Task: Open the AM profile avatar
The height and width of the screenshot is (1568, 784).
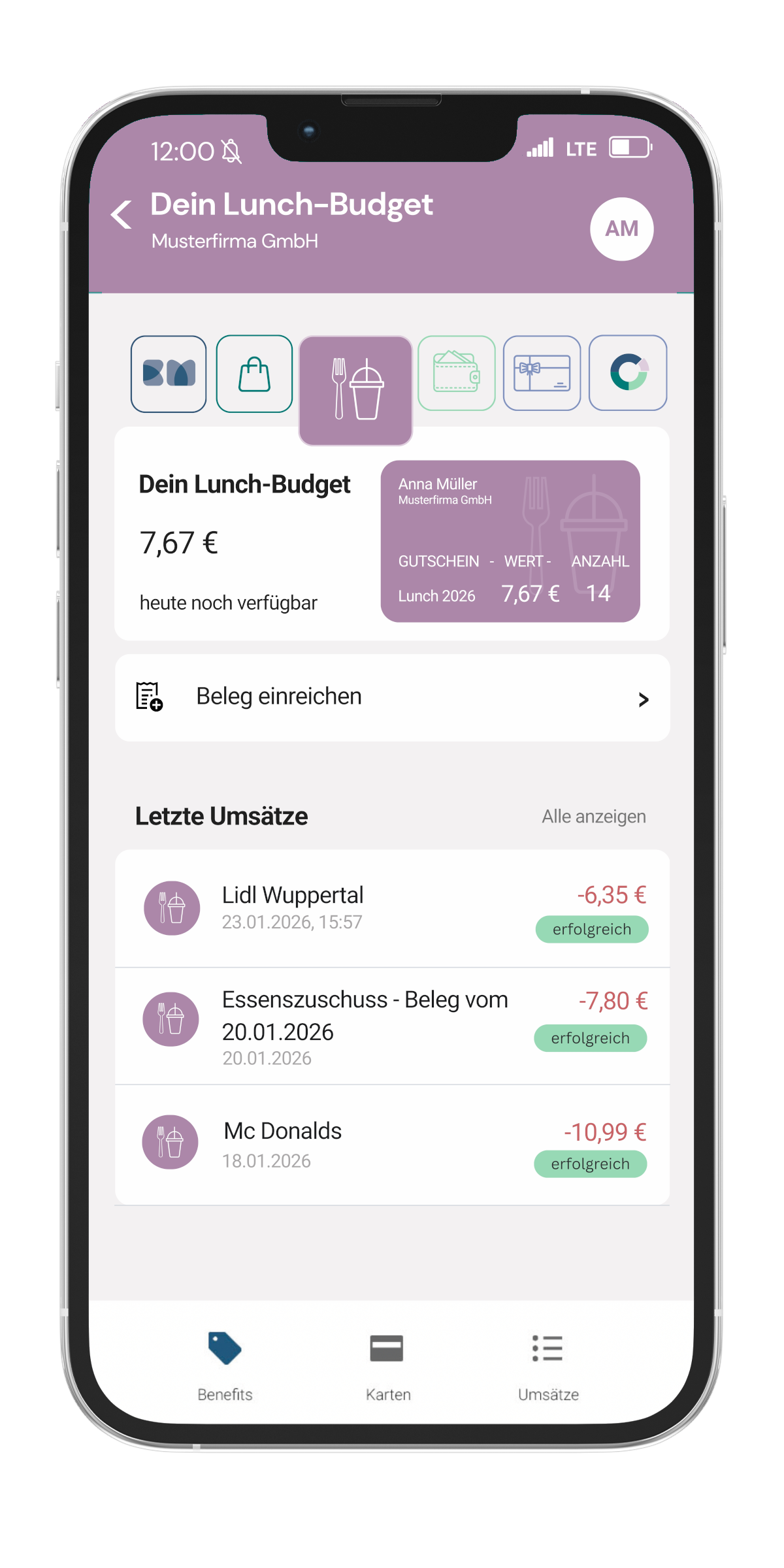Action: (x=621, y=229)
